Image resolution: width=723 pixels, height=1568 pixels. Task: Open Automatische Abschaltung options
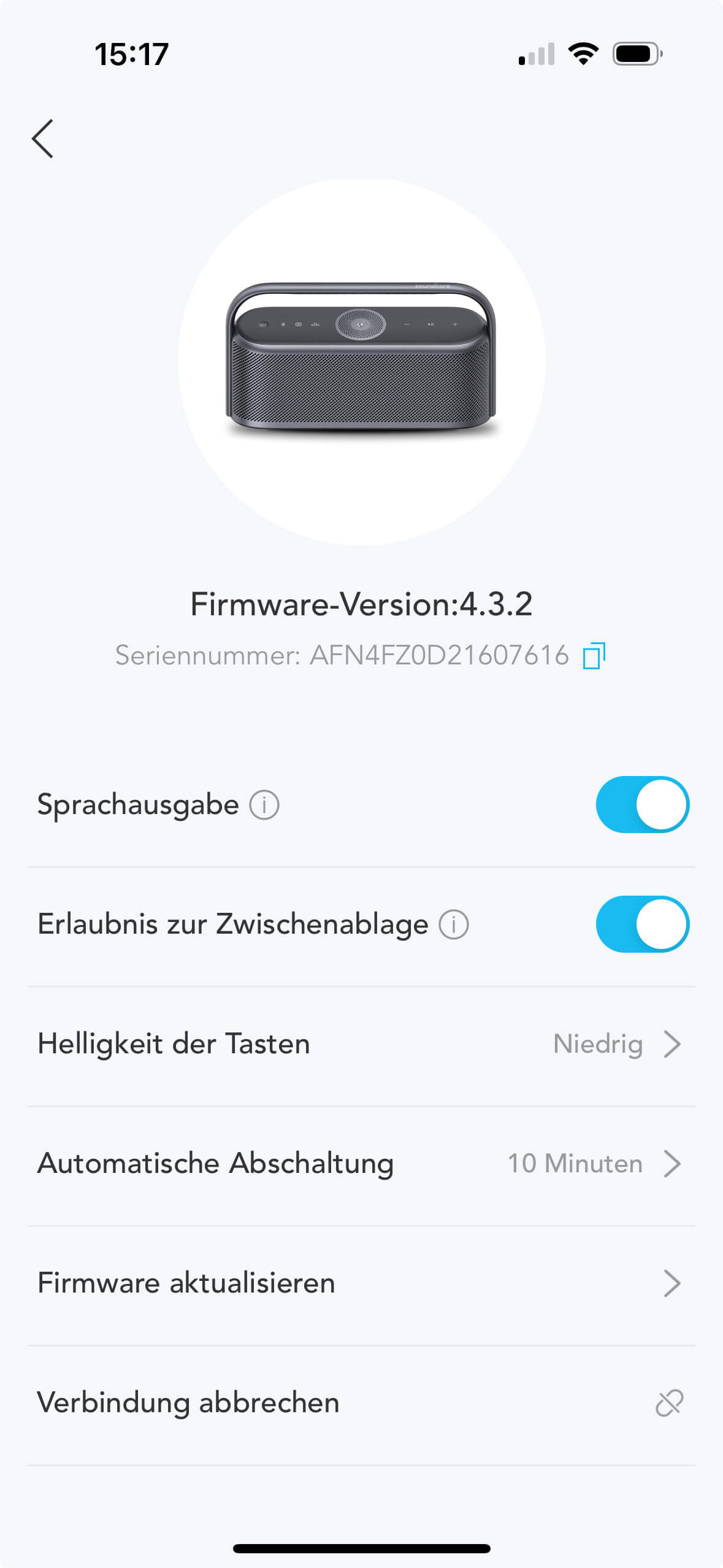point(361,1164)
